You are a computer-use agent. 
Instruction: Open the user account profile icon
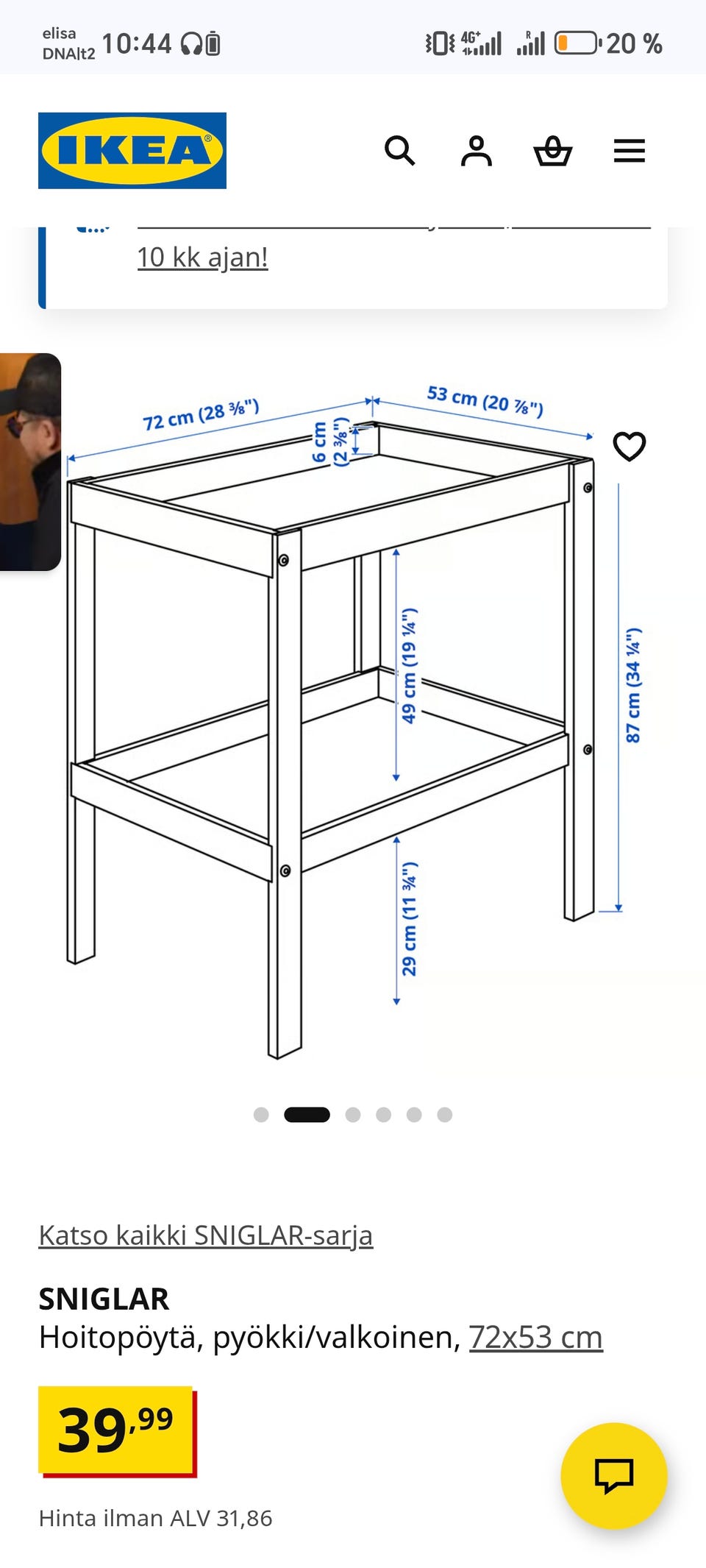pos(477,151)
